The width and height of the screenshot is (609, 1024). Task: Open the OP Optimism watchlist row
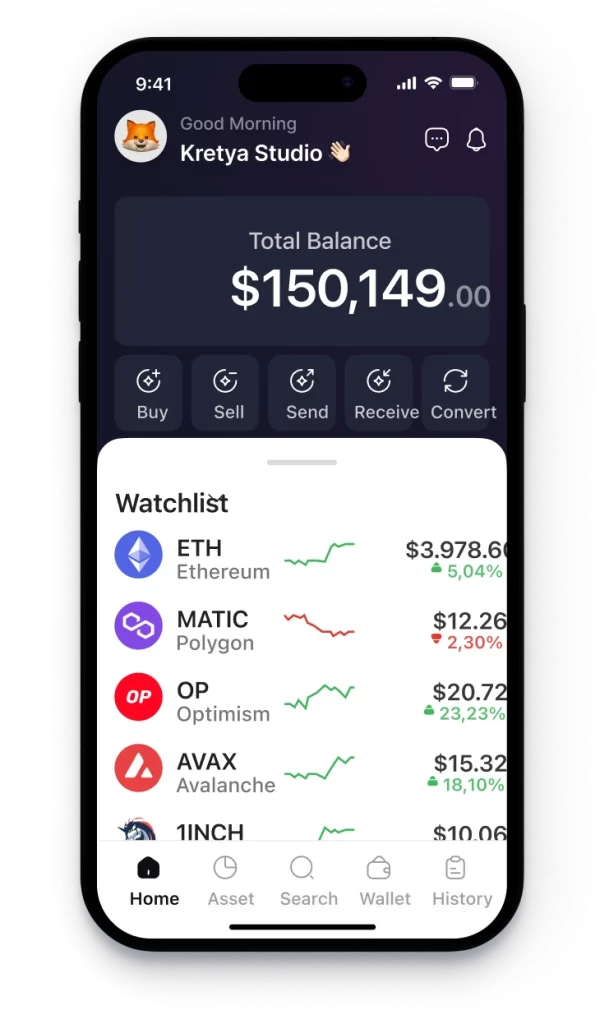(x=310, y=697)
